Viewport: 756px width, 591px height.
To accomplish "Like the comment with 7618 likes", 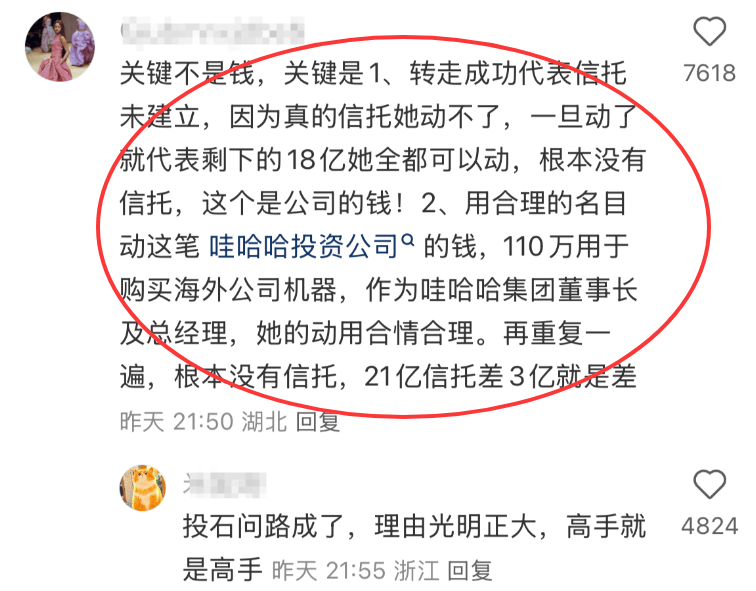I will pyautogui.click(x=710, y=33).
